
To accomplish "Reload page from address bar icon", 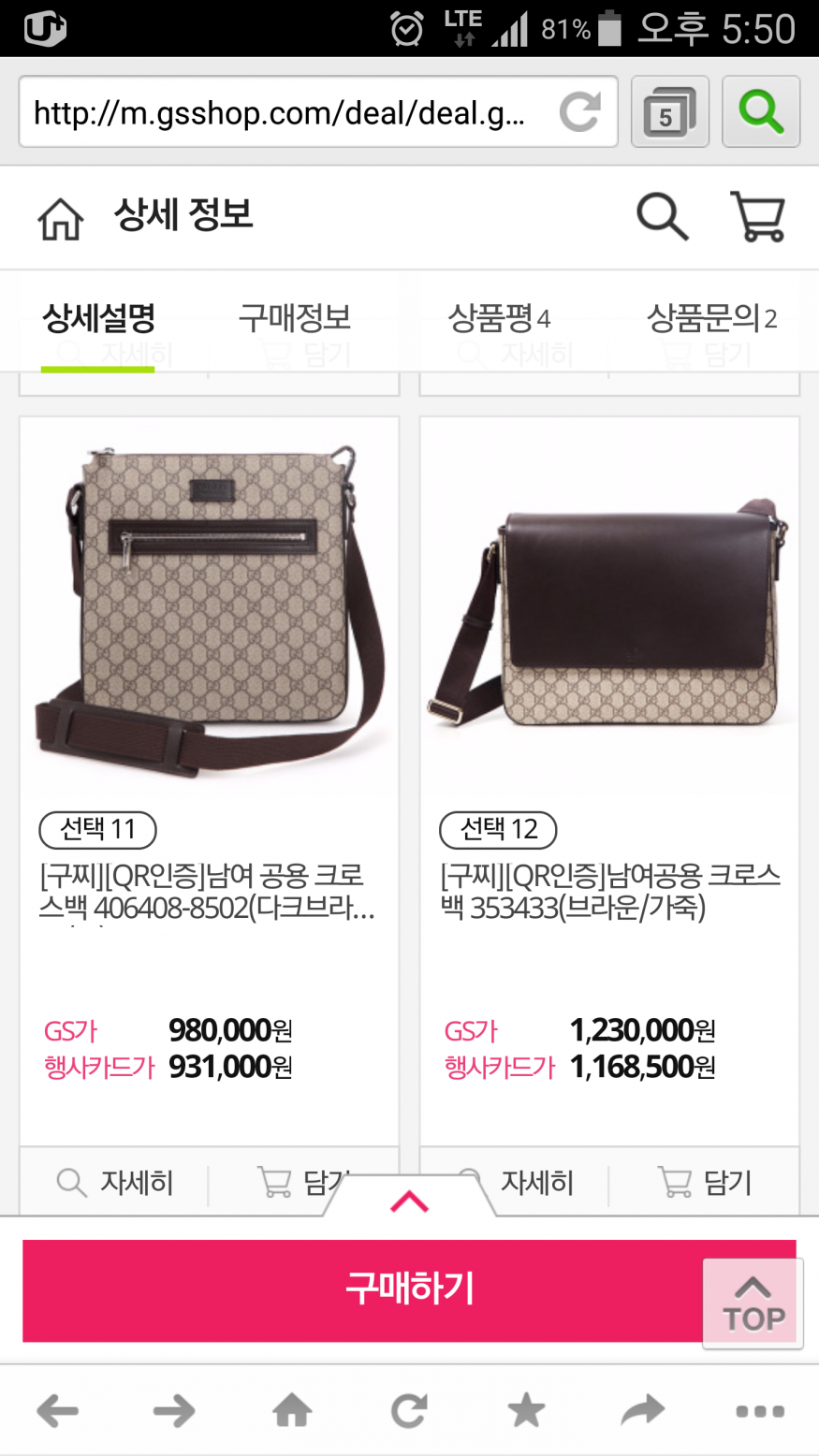I will coord(580,113).
